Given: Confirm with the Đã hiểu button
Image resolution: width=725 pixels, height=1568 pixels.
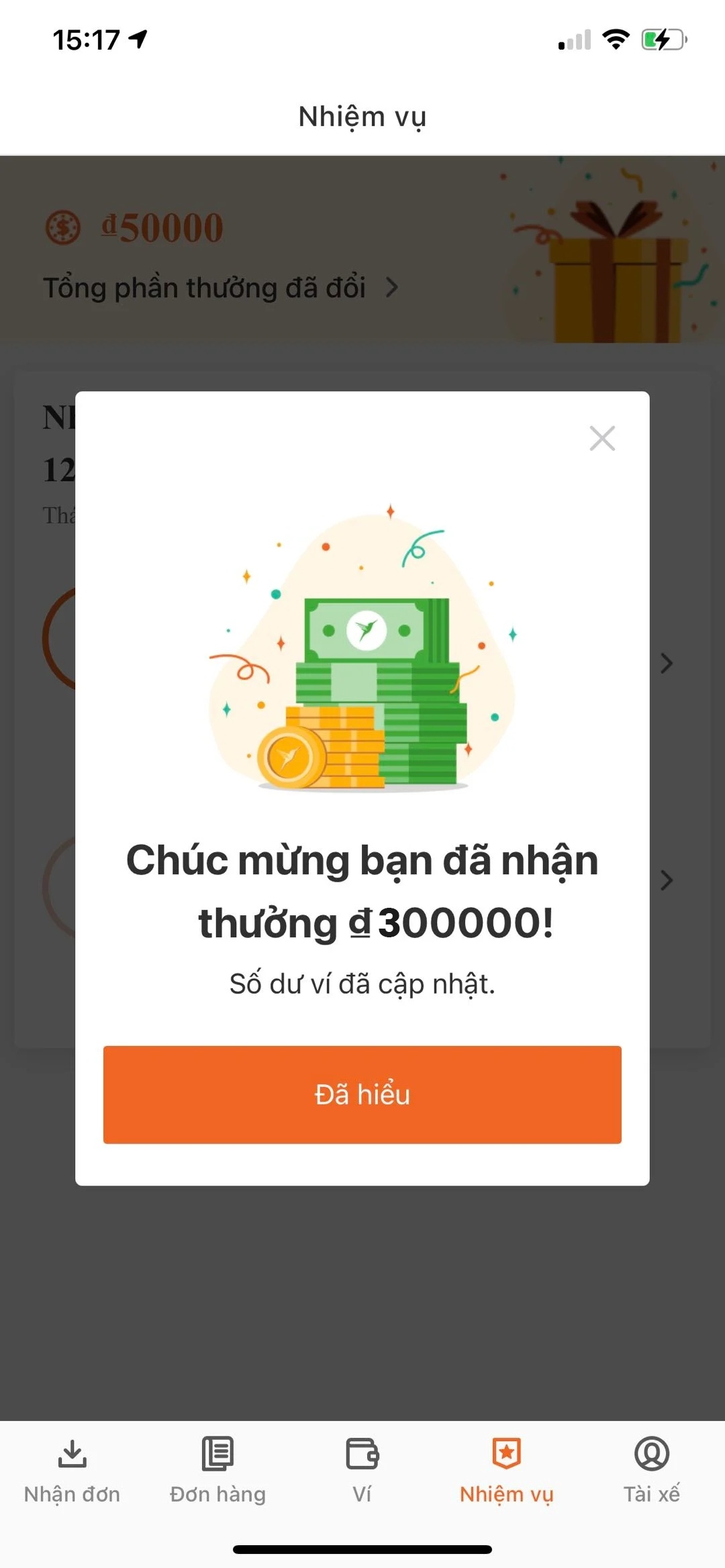Looking at the screenshot, I should point(362,1094).
